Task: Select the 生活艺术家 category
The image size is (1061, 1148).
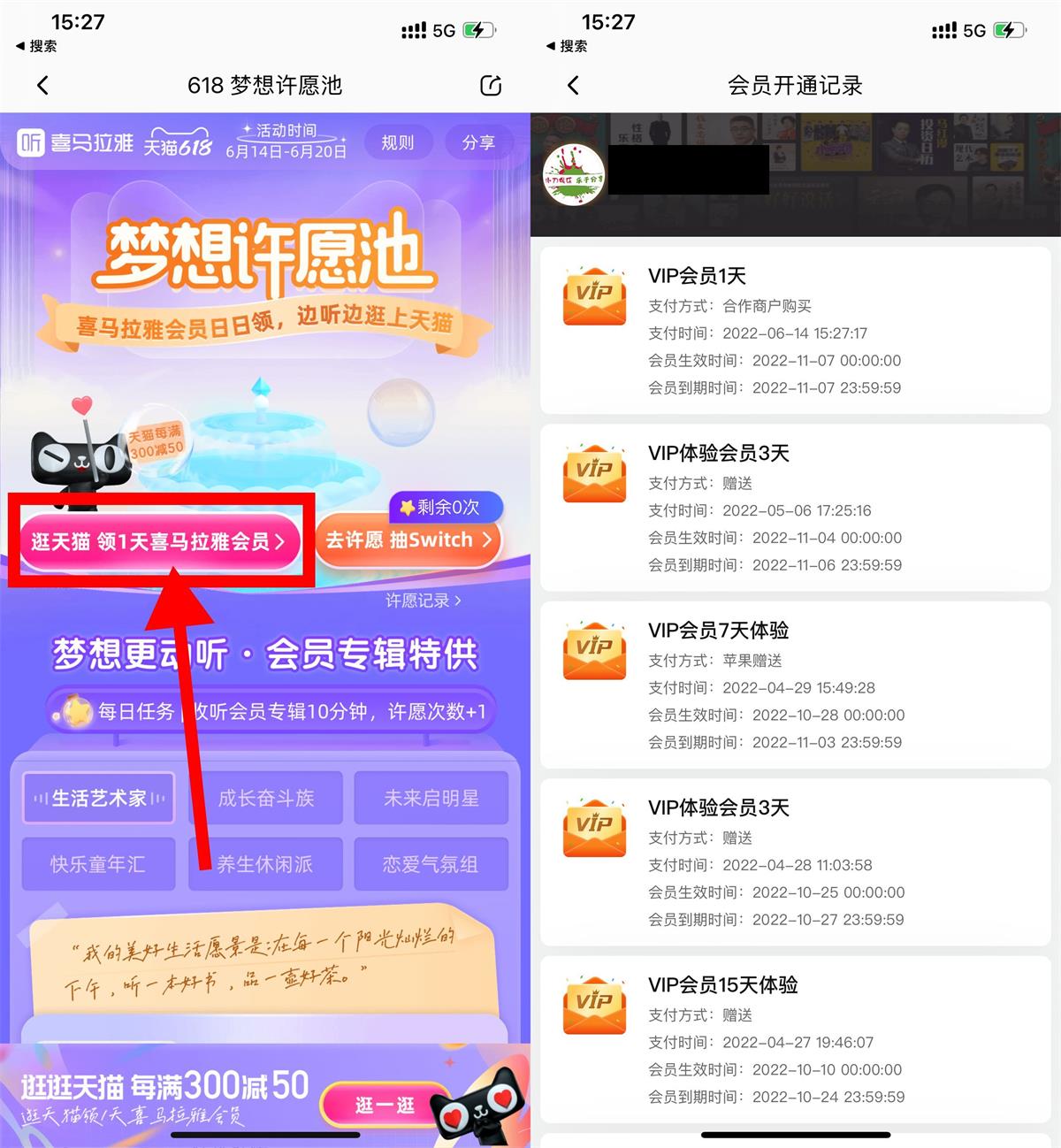Action: point(98,798)
